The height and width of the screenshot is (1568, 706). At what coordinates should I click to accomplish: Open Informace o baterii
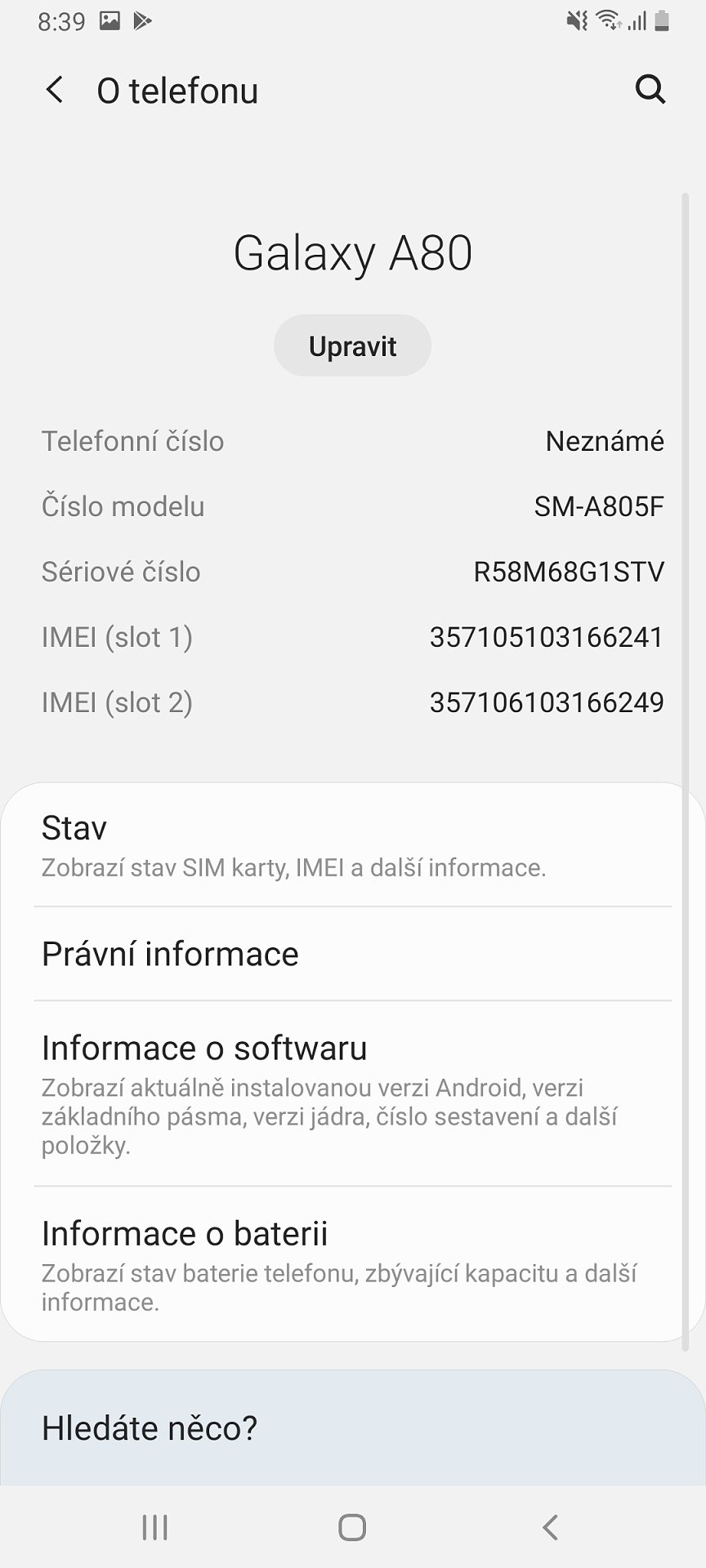pyautogui.click(x=353, y=1263)
